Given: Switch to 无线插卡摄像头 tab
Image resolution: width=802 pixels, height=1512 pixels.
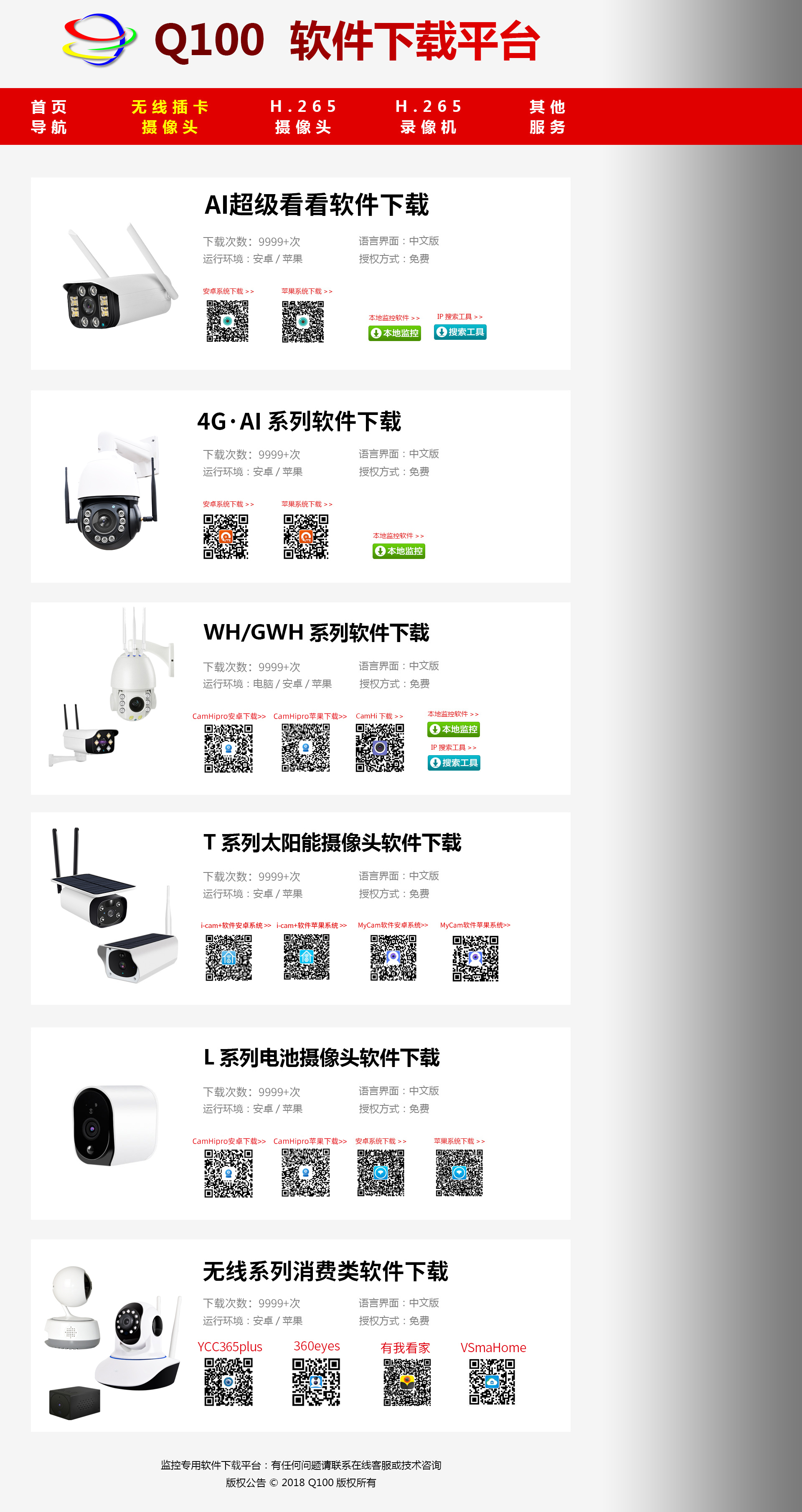Looking at the screenshot, I should coord(170,116).
